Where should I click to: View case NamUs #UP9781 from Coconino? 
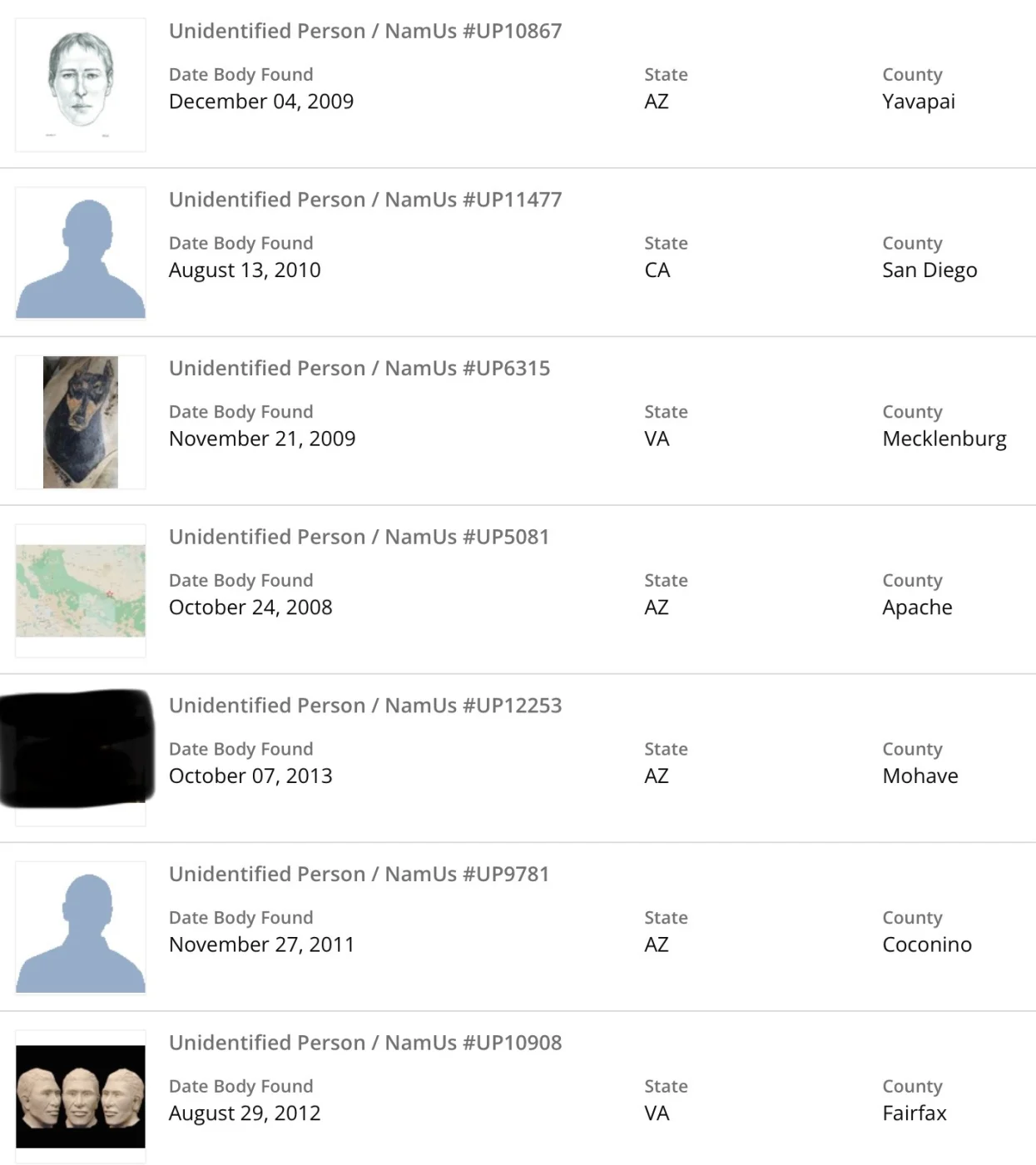click(x=359, y=875)
